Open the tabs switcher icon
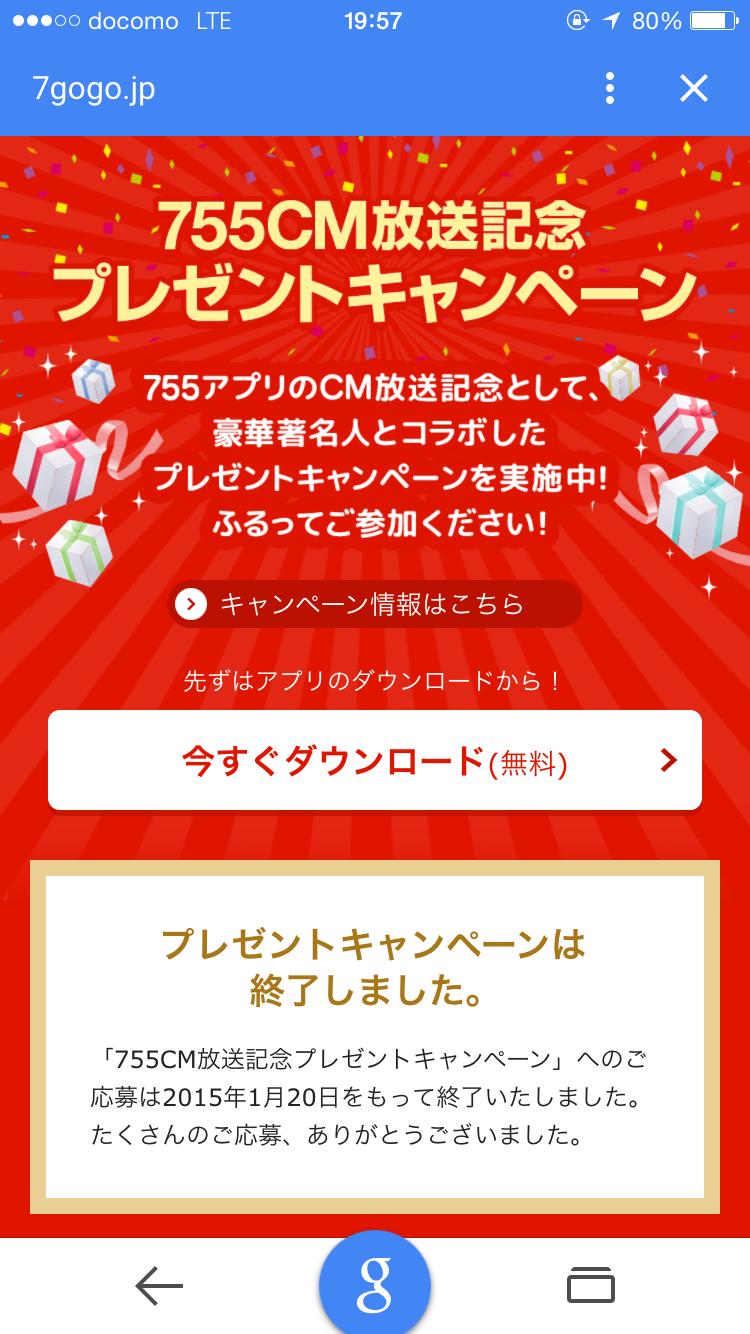750x1334 pixels. click(591, 1286)
